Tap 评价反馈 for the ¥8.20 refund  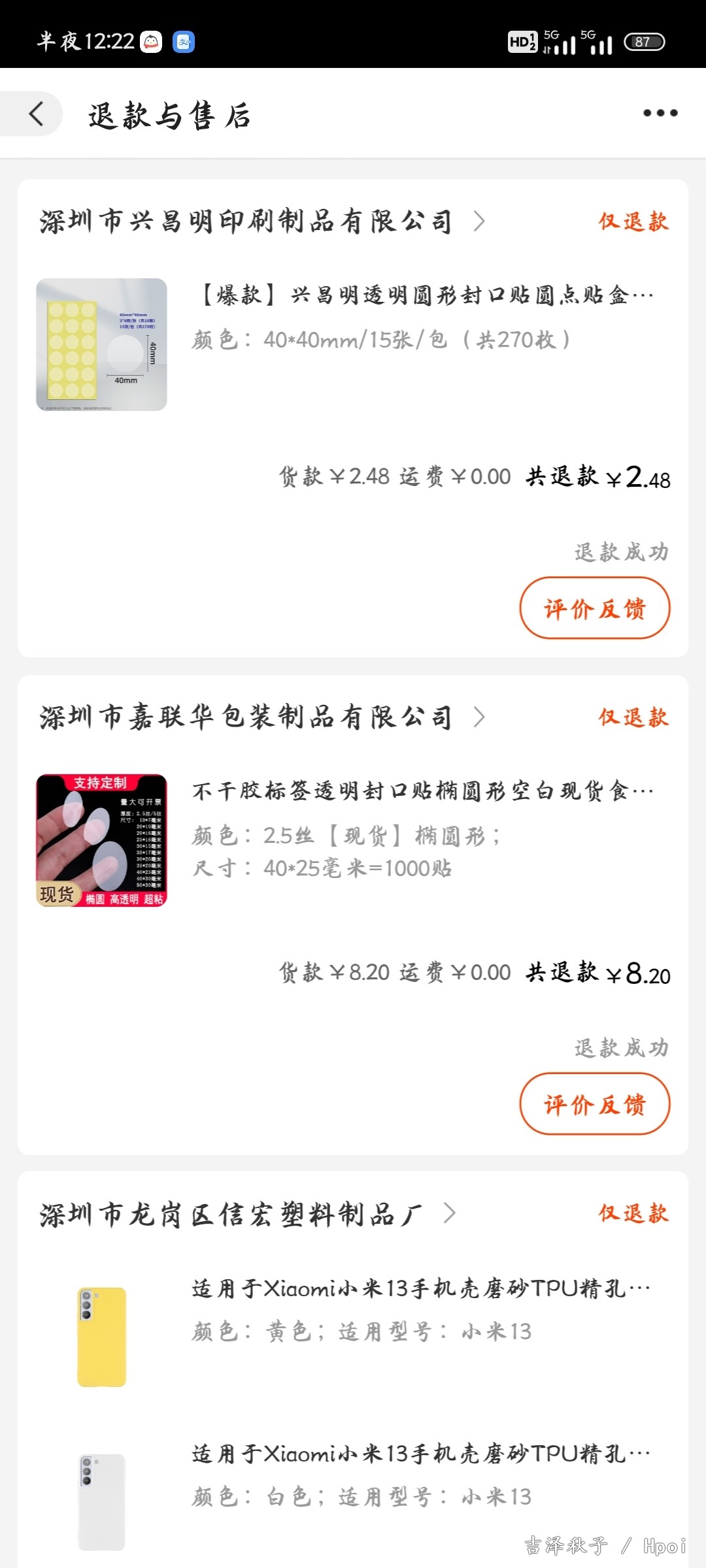595,1104
